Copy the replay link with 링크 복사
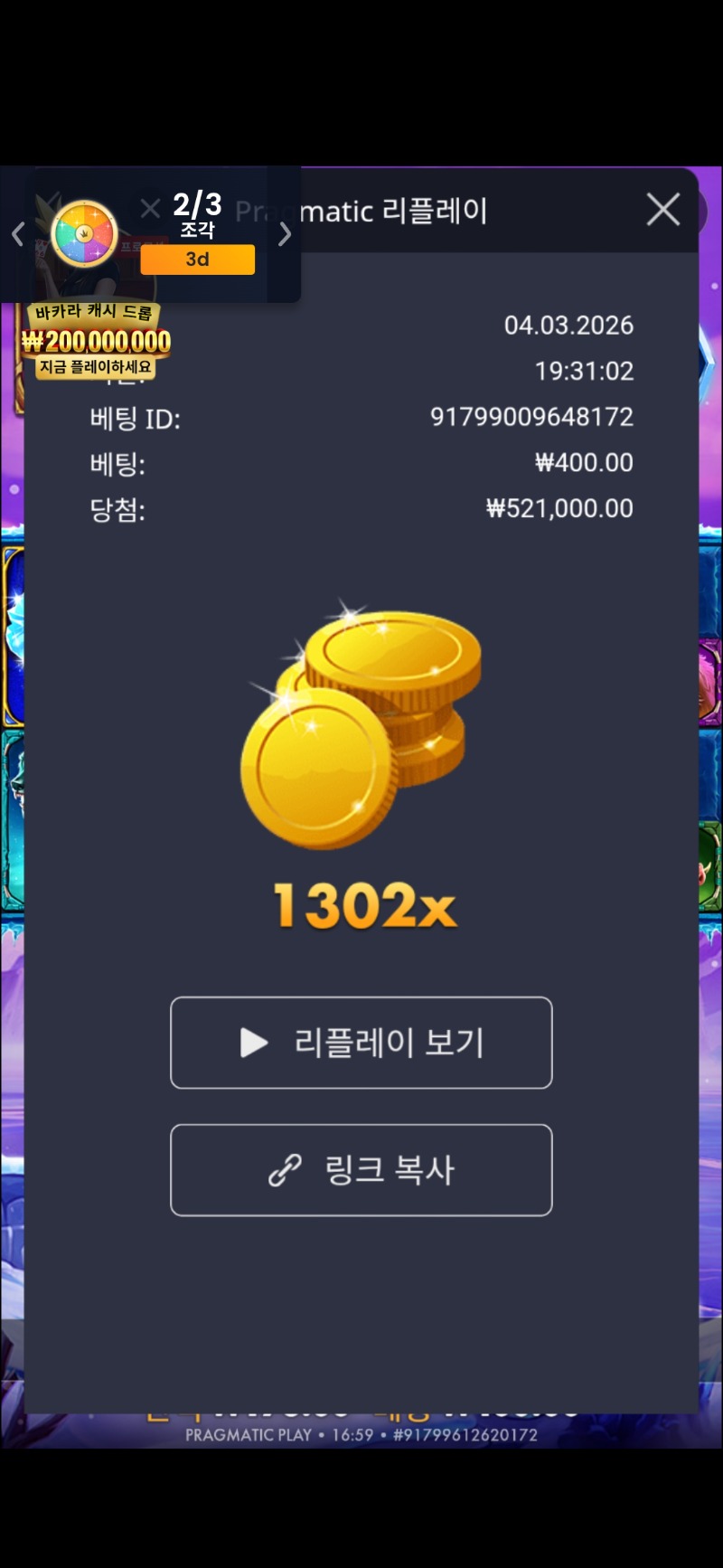The height and width of the screenshot is (1568, 723). 361,1170
